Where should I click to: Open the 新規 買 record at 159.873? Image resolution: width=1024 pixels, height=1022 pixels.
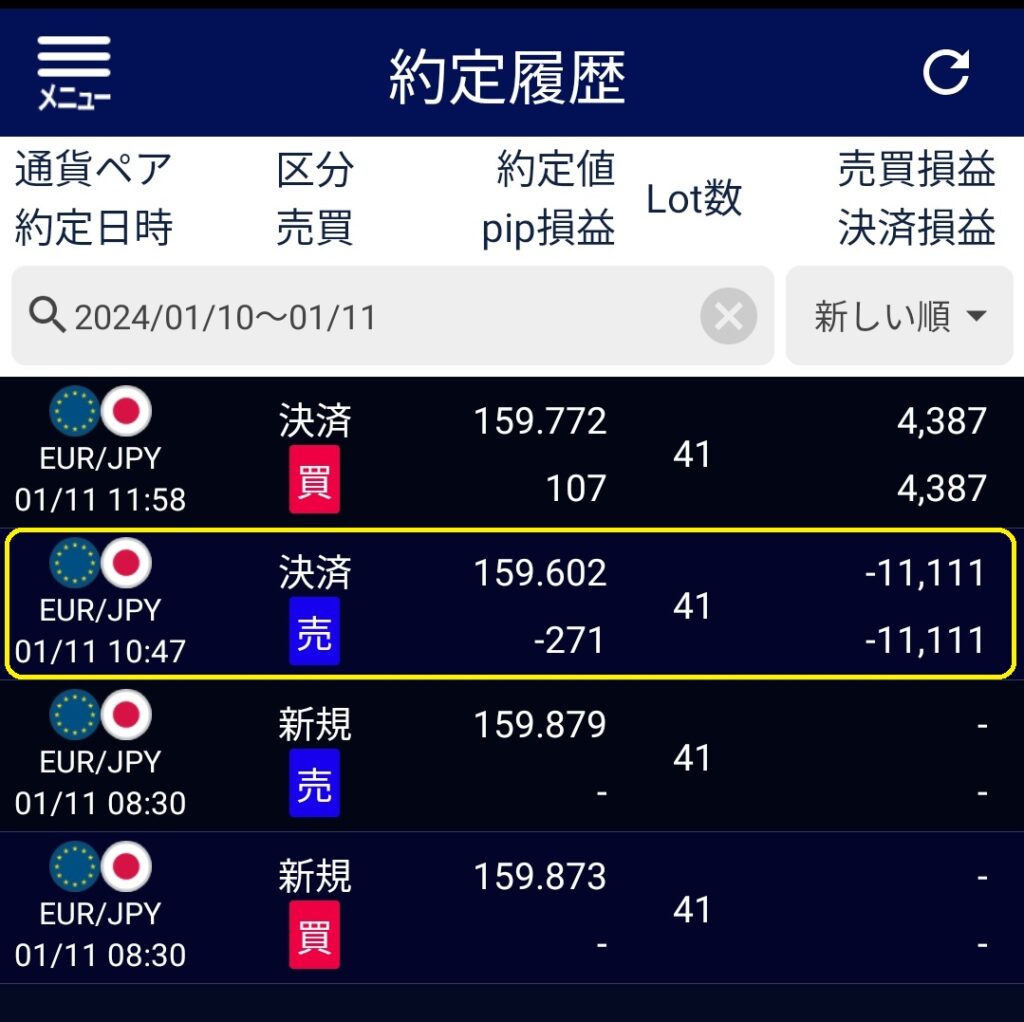coord(512,909)
